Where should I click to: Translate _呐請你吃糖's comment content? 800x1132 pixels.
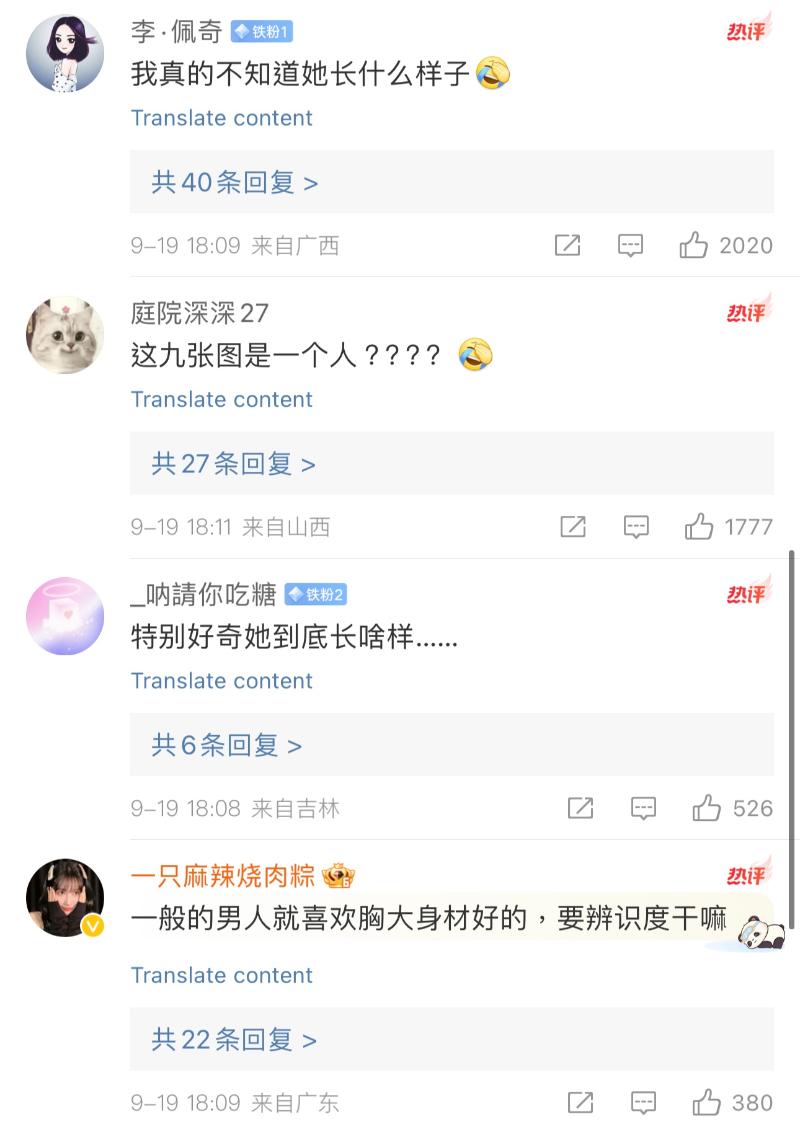pos(221,681)
